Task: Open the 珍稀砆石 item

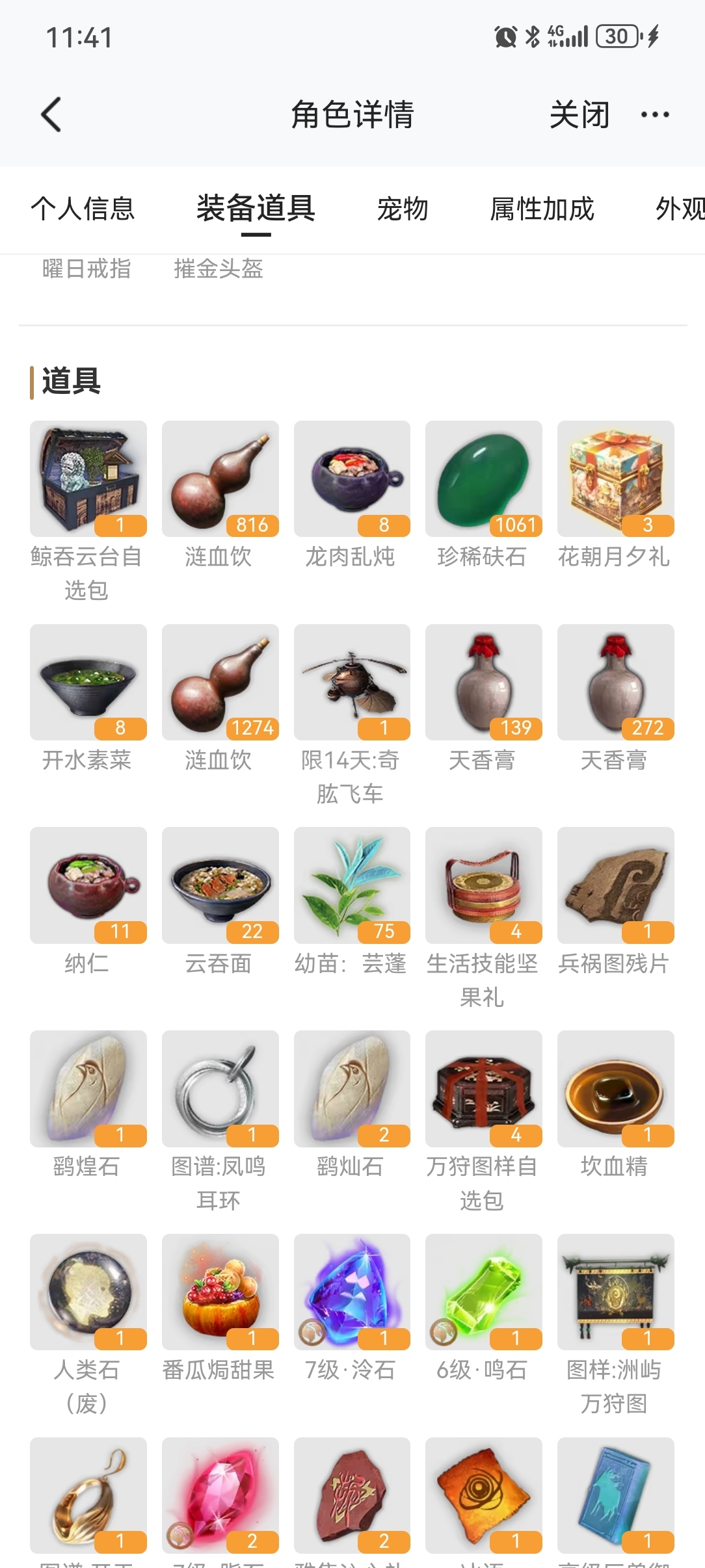Action: [x=483, y=479]
